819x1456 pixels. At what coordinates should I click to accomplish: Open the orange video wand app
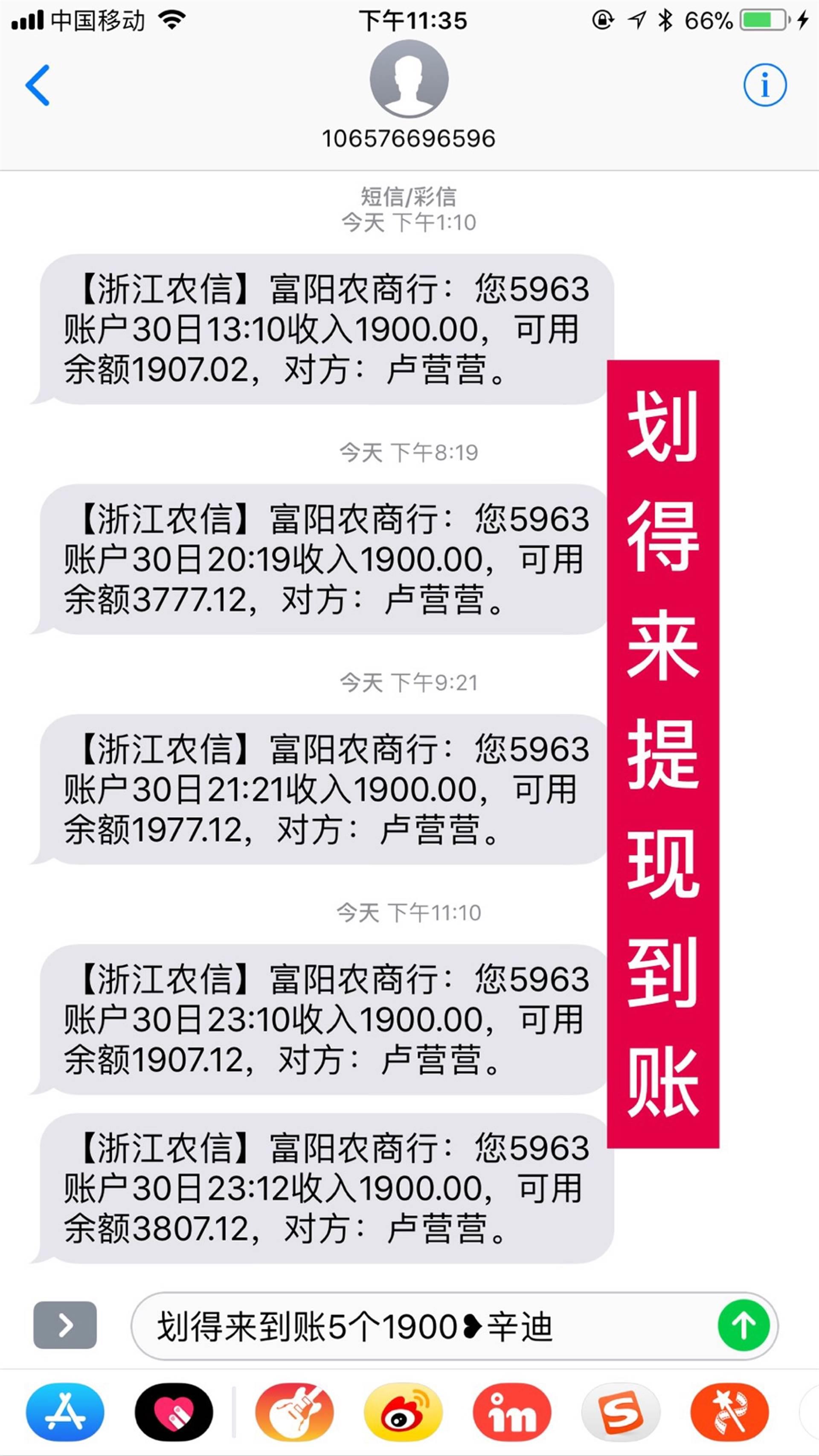(729, 1412)
